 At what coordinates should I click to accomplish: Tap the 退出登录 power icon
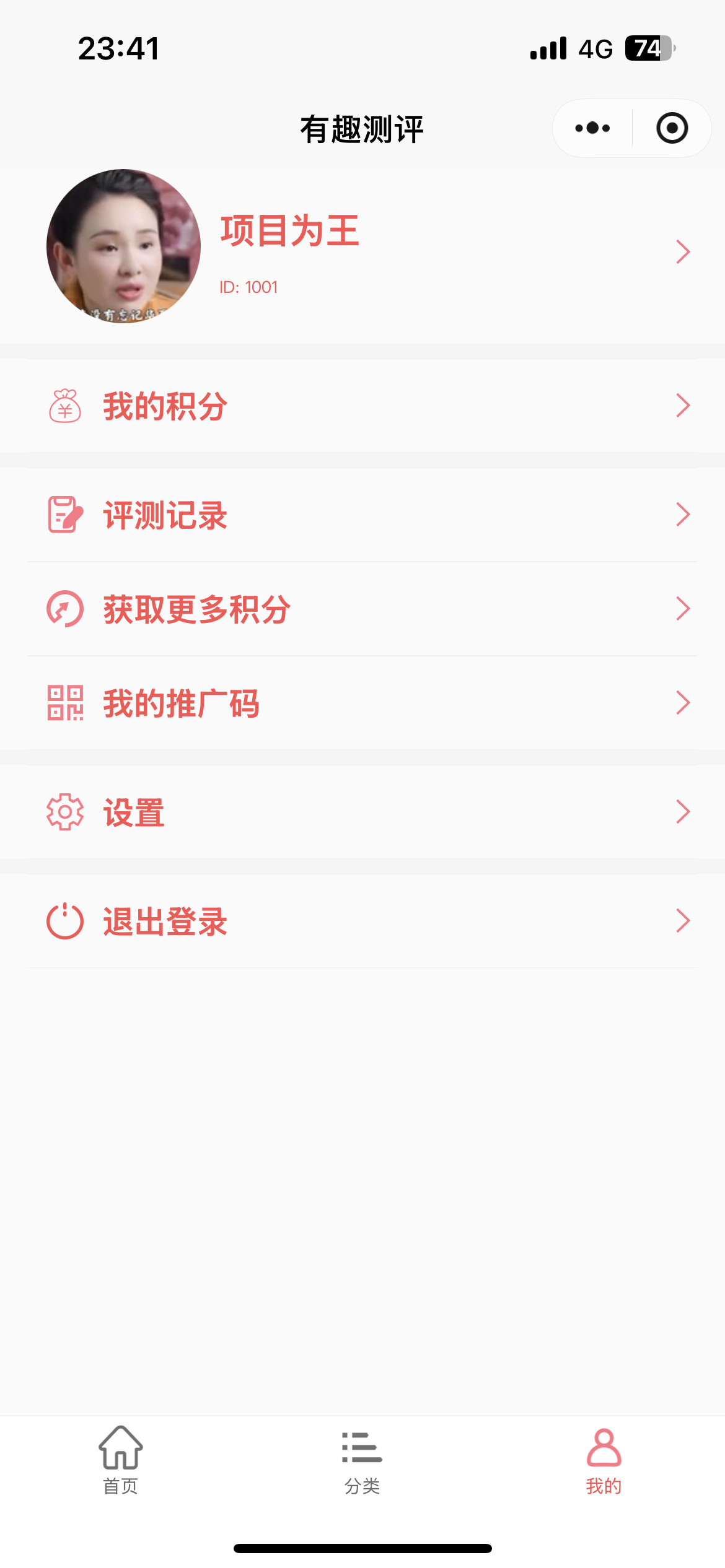click(64, 921)
